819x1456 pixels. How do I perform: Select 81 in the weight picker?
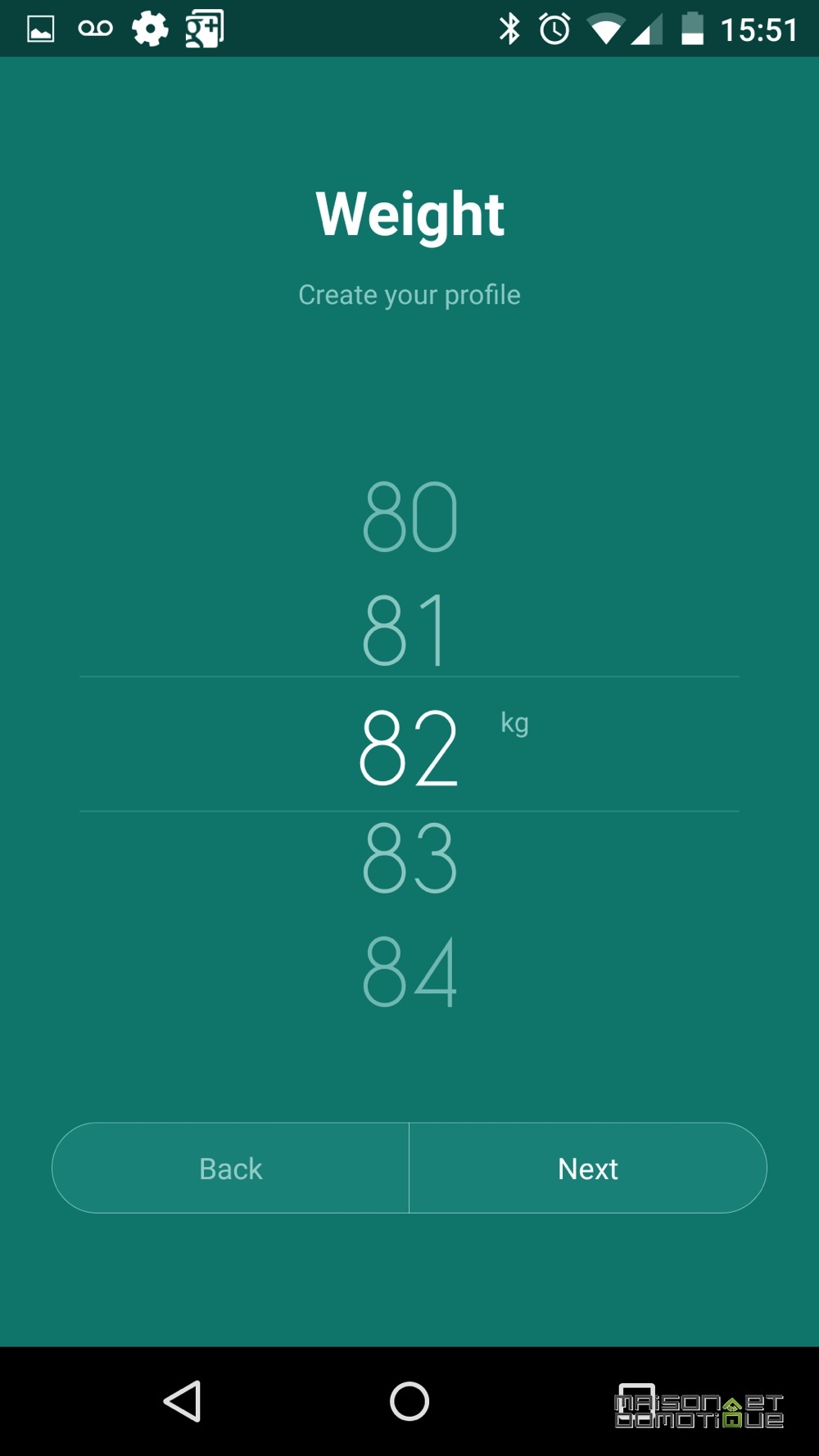click(406, 630)
